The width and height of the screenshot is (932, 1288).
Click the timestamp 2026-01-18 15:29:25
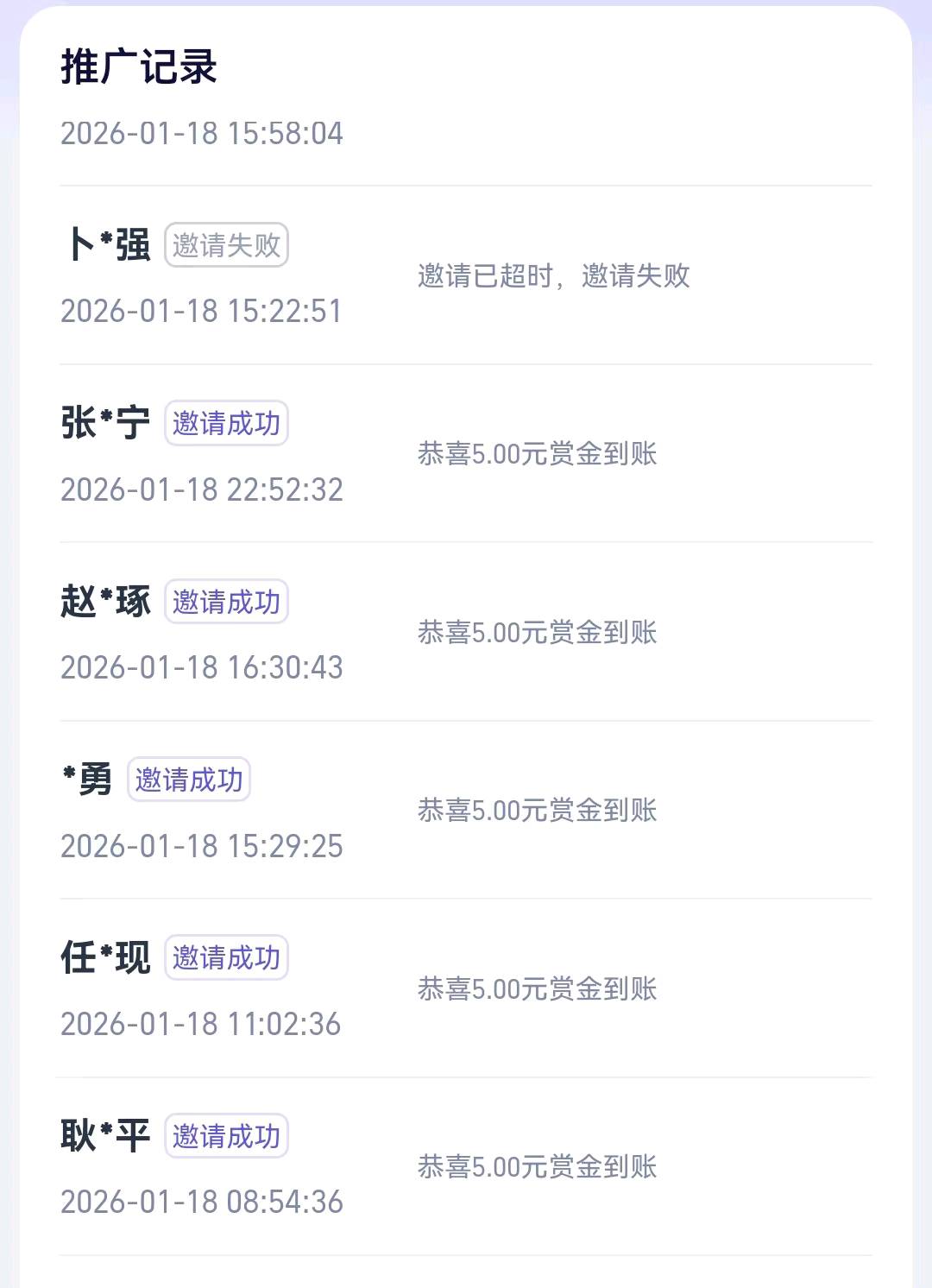click(201, 847)
